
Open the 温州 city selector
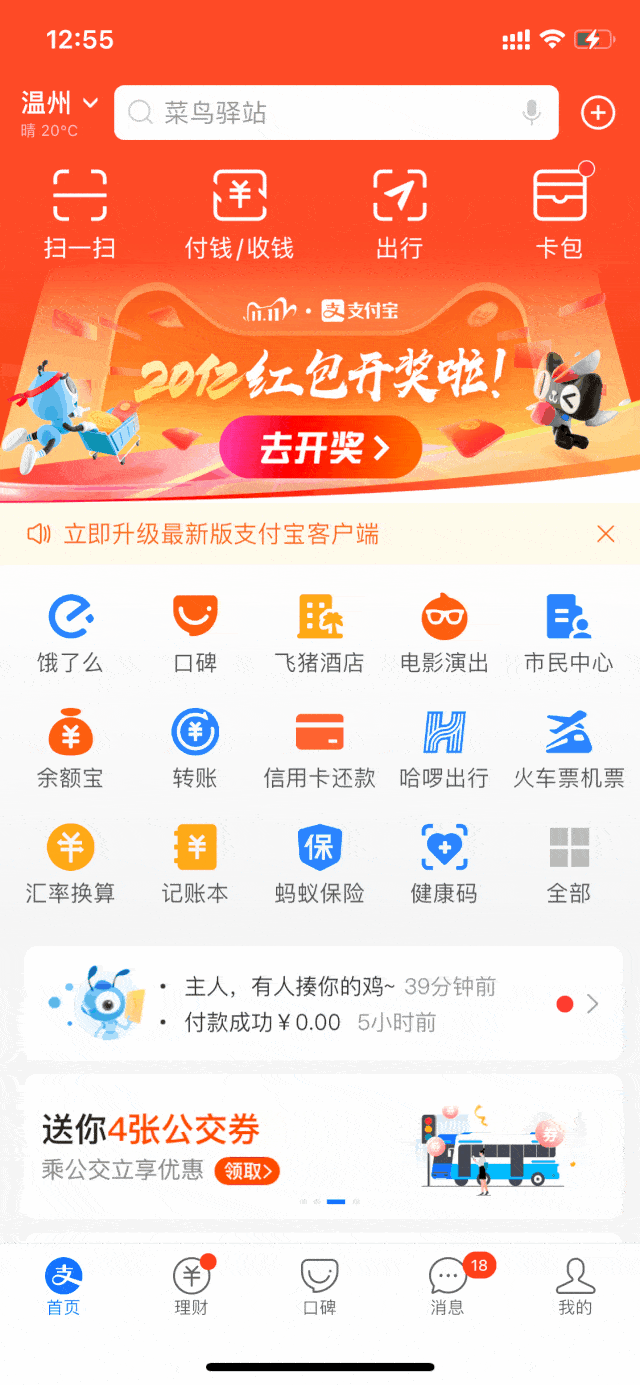pos(60,104)
